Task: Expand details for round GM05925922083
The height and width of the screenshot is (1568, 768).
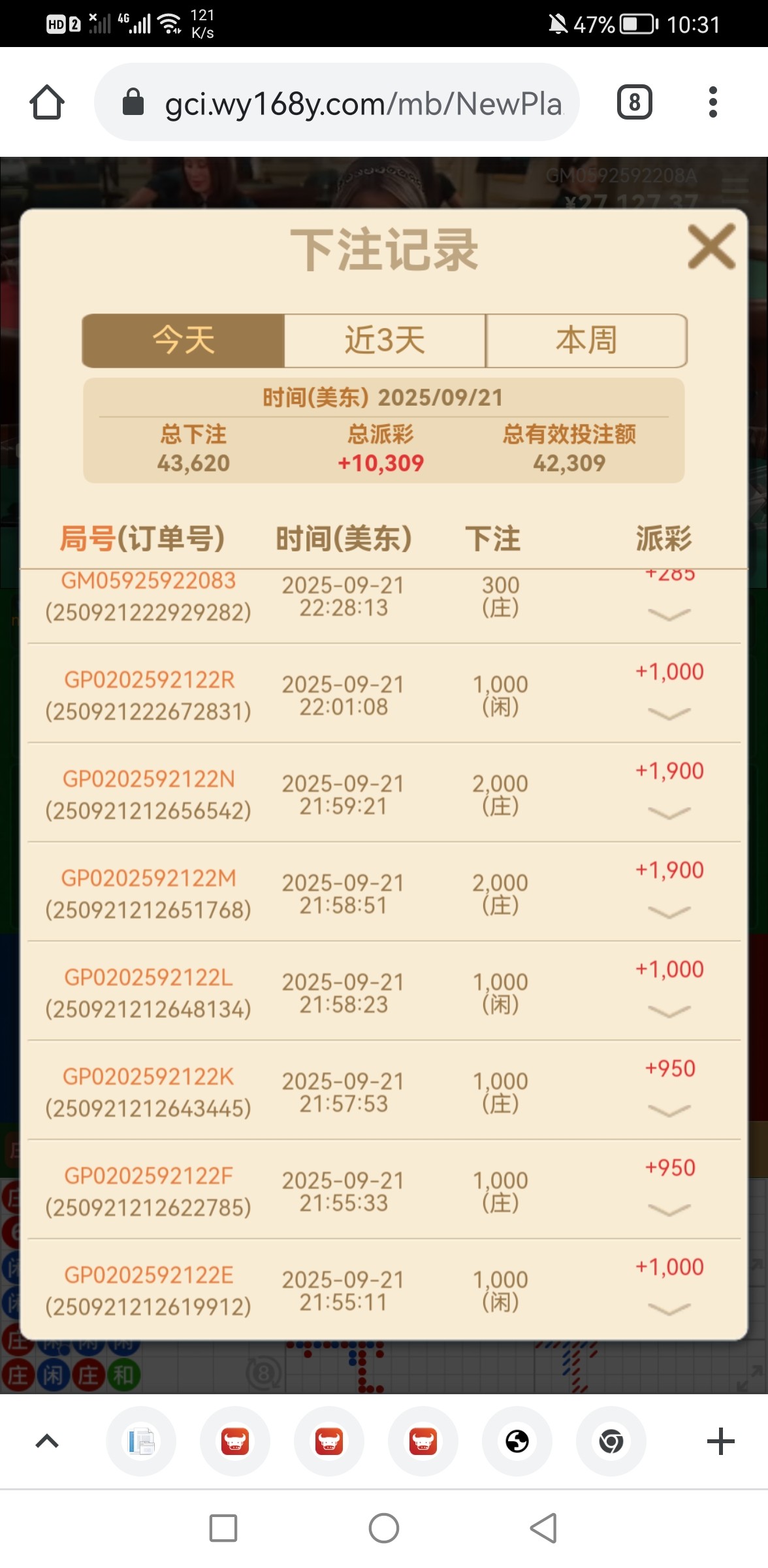Action: pyautogui.click(x=669, y=614)
